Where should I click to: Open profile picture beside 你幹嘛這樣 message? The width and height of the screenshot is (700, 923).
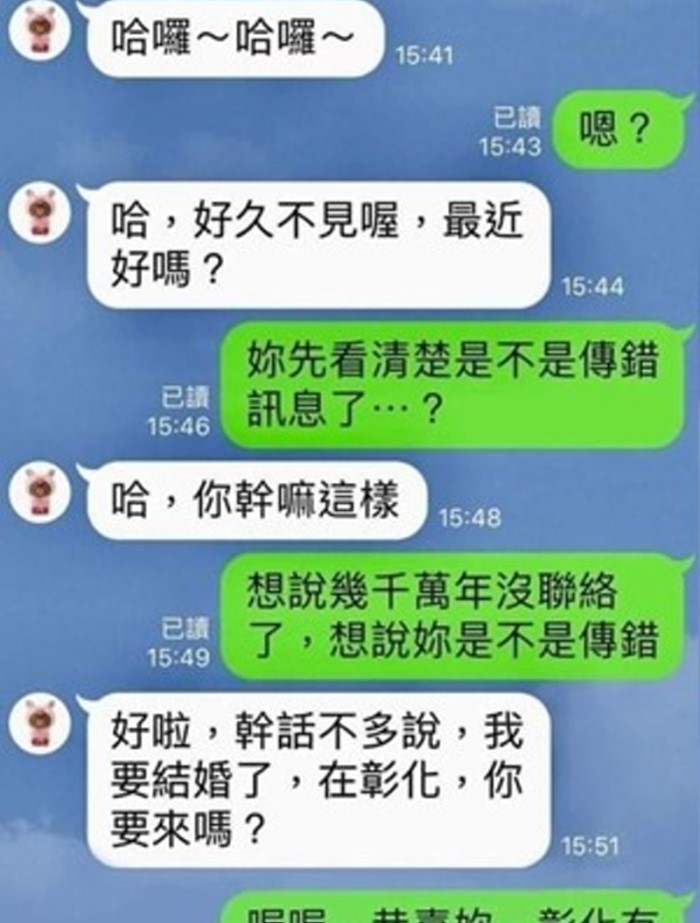click(41, 492)
